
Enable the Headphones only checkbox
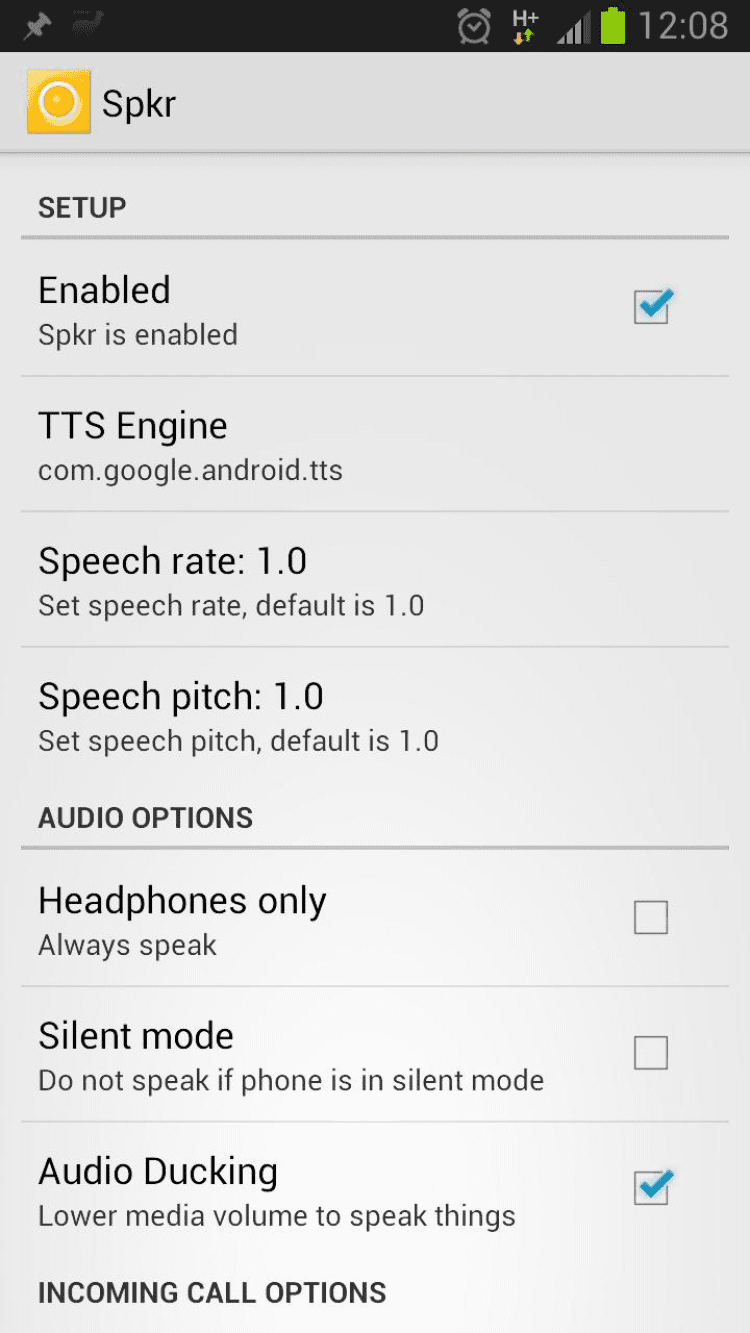coord(651,917)
